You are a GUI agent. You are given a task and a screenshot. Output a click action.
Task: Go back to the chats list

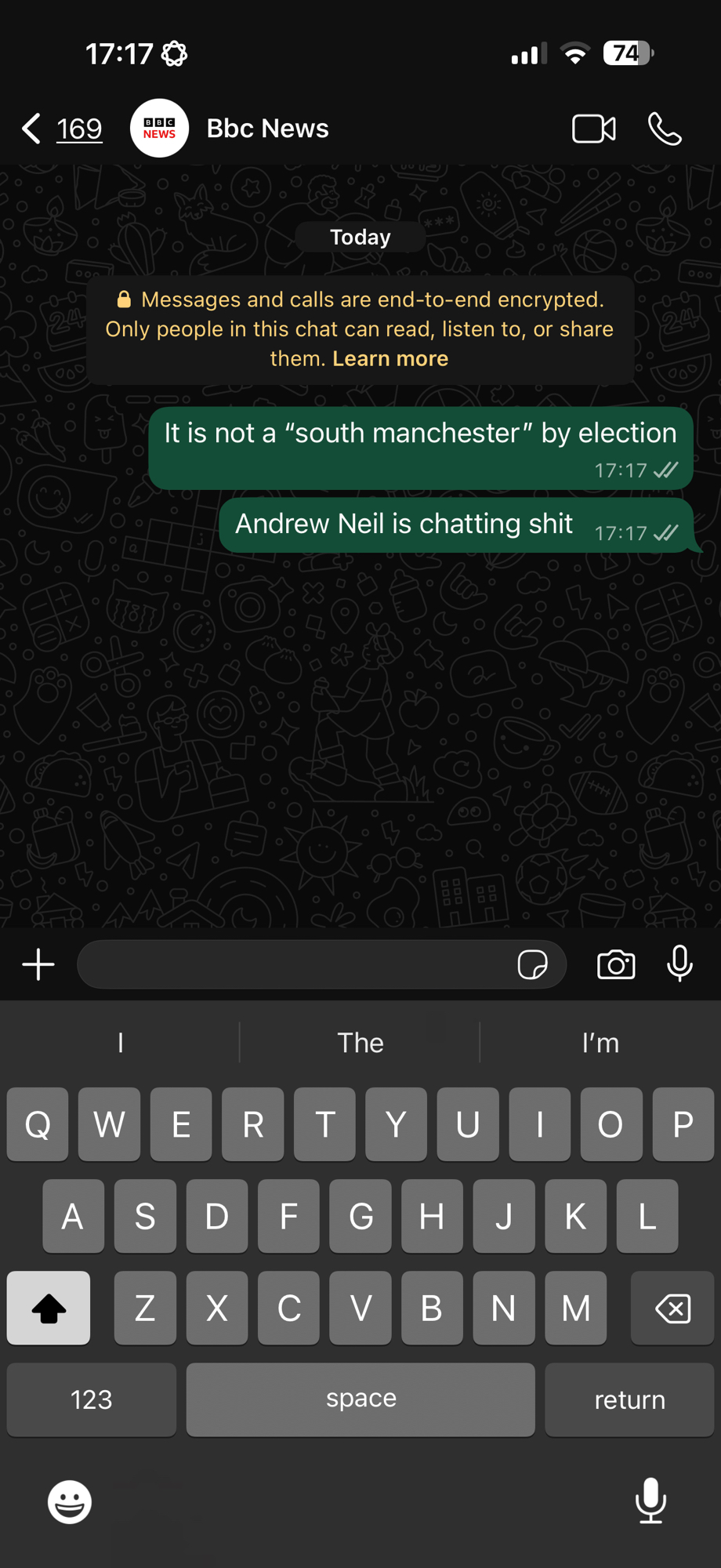[x=61, y=129]
